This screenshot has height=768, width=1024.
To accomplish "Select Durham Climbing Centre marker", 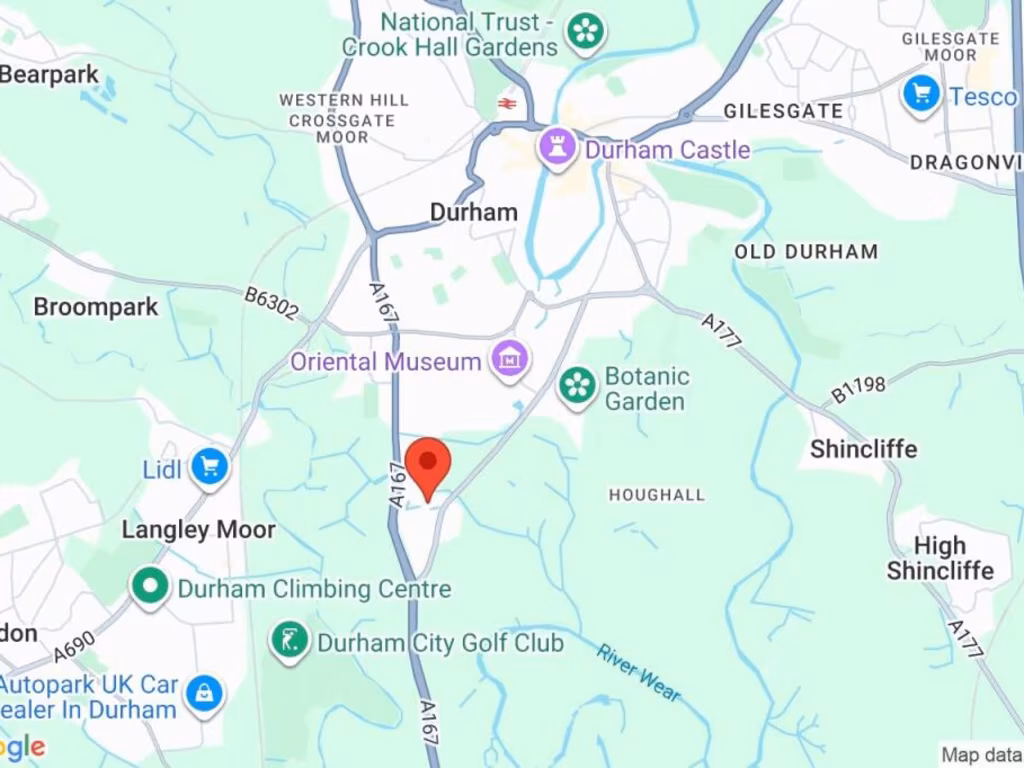I will point(150,587).
